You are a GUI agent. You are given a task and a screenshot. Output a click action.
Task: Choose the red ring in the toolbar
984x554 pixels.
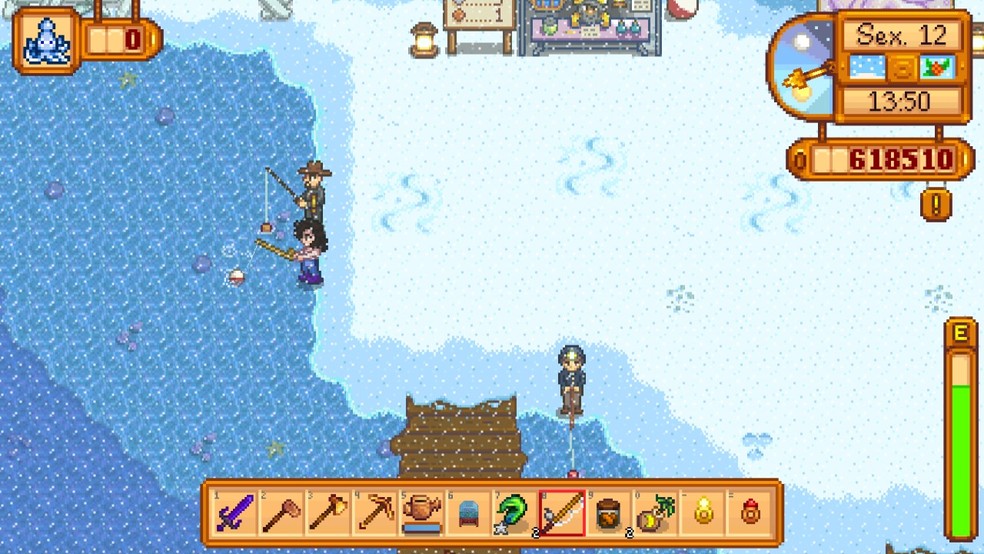[x=751, y=513]
